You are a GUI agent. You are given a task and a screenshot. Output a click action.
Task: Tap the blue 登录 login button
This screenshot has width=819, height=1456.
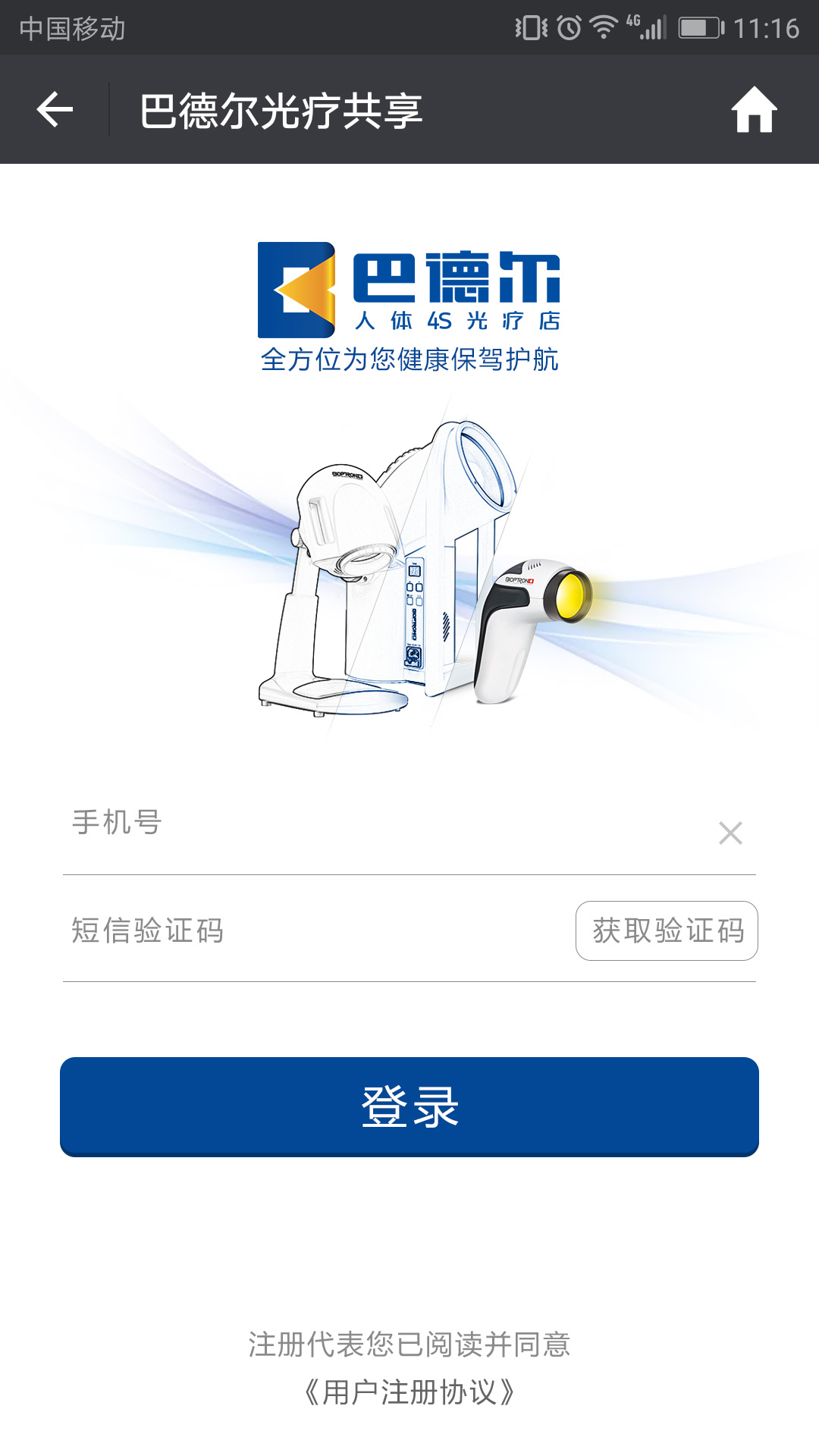click(x=409, y=1106)
